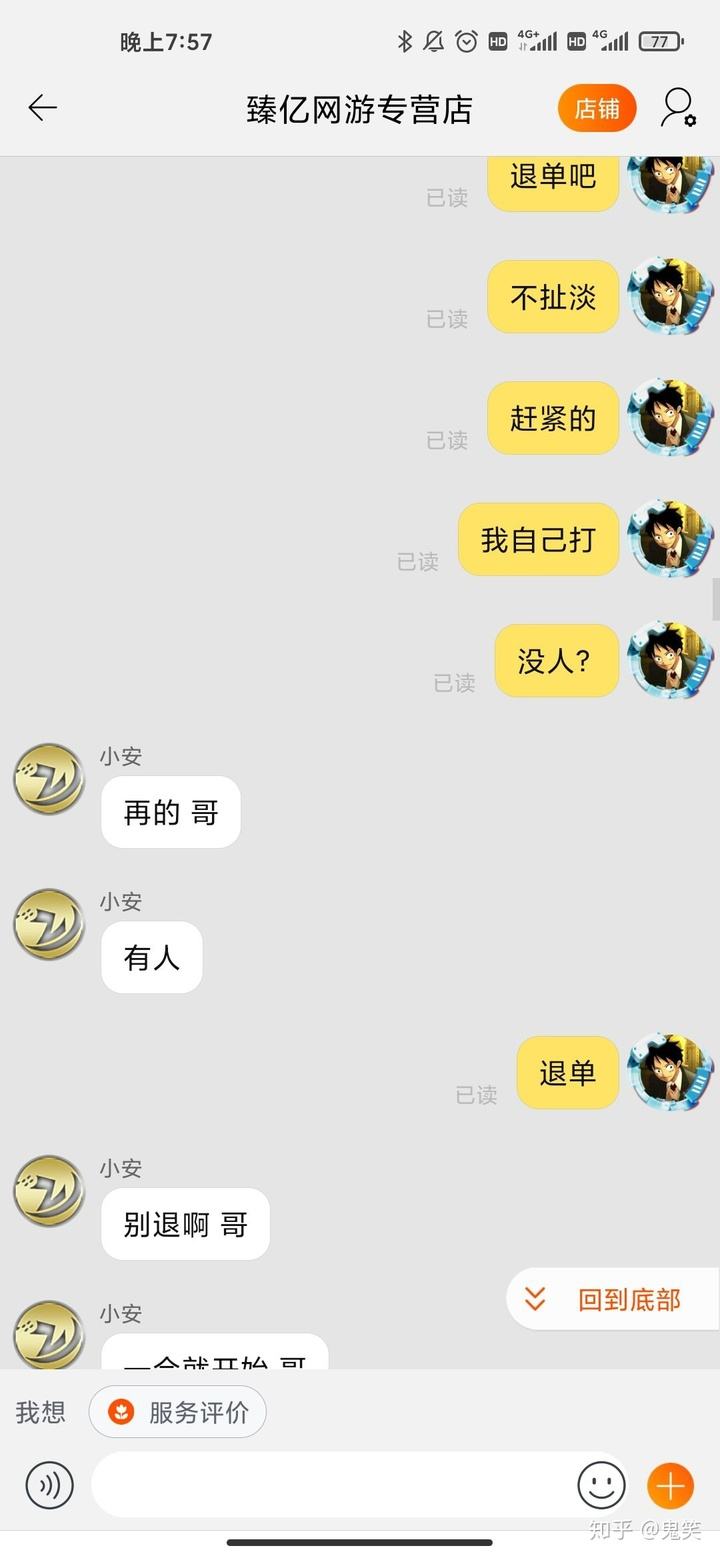This screenshot has height=1560, width=720.
Task: Select the 服务评价 quick reply chip
Action: pos(177,1411)
